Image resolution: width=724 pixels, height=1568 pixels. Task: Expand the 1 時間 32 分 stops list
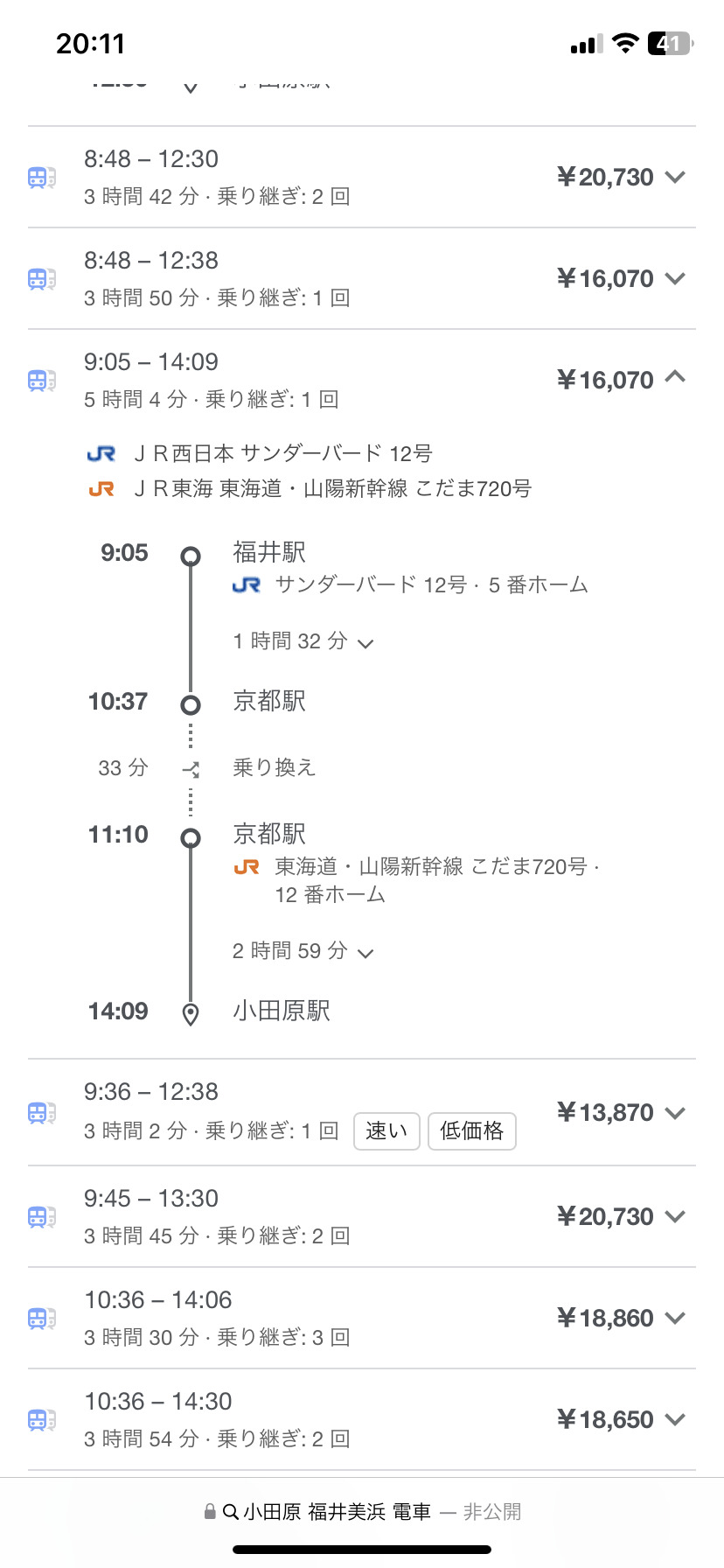click(x=303, y=641)
